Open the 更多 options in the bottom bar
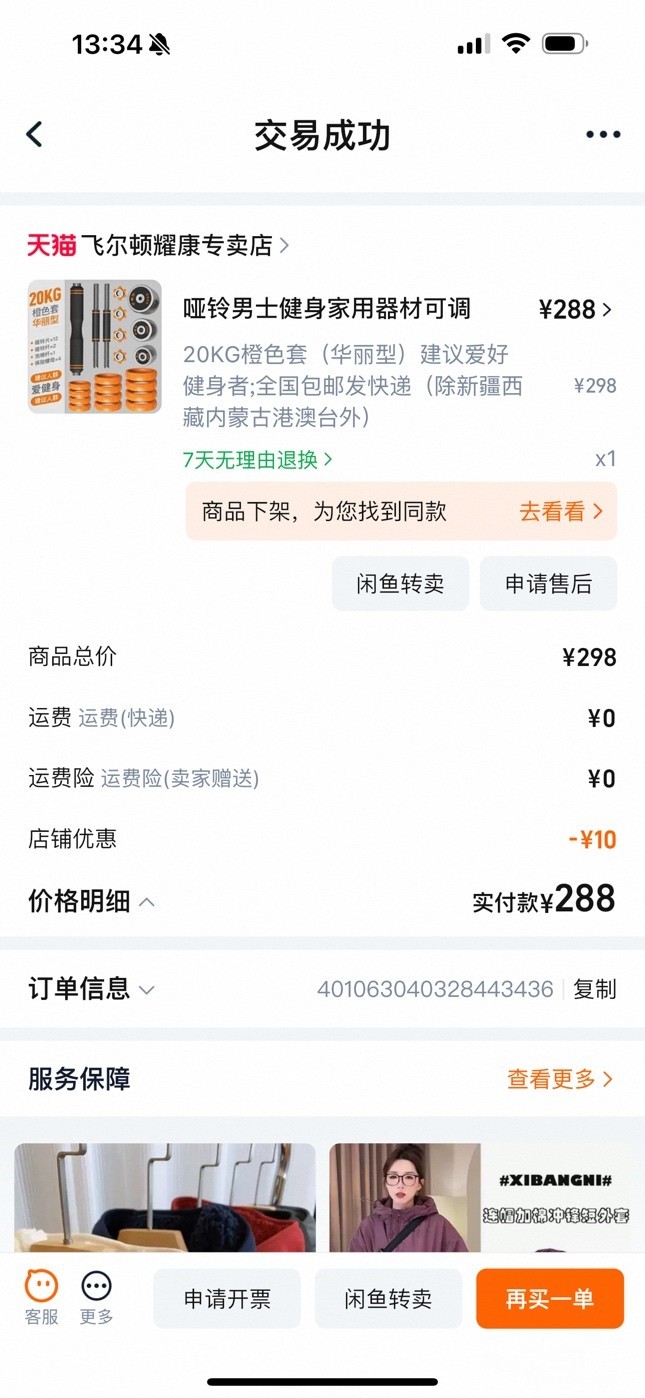The width and height of the screenshot is (645, 1398). tap(96, 1297)
